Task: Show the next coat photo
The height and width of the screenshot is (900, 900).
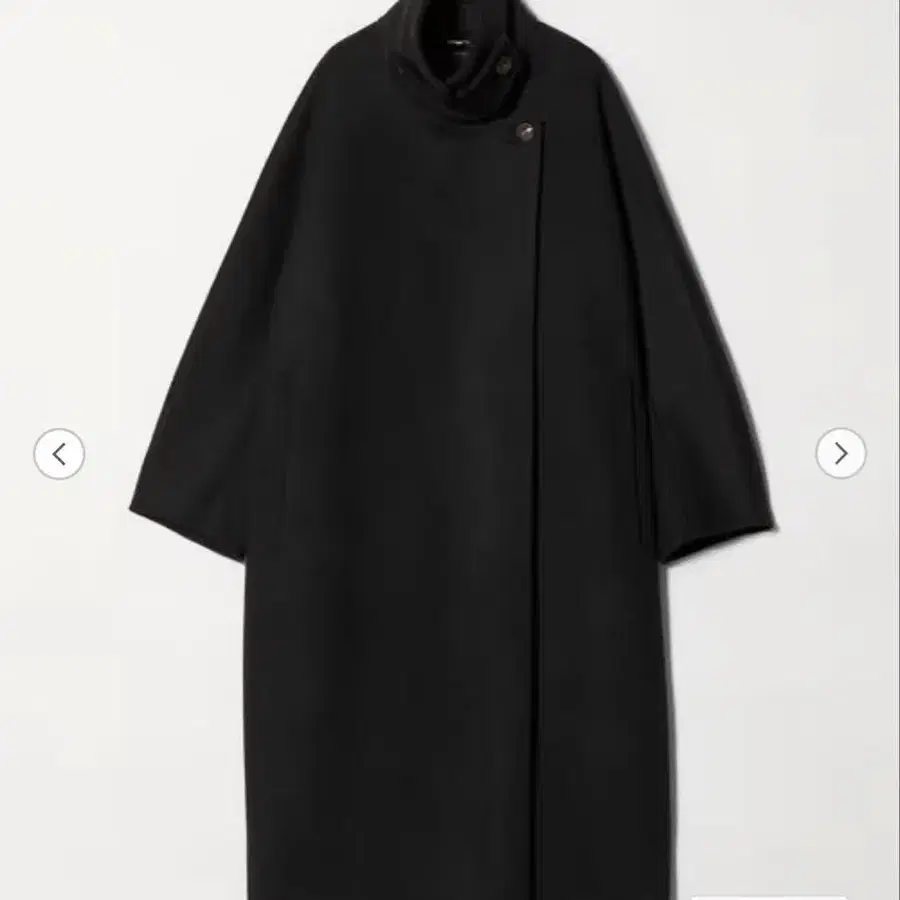Action: point(840,453)
